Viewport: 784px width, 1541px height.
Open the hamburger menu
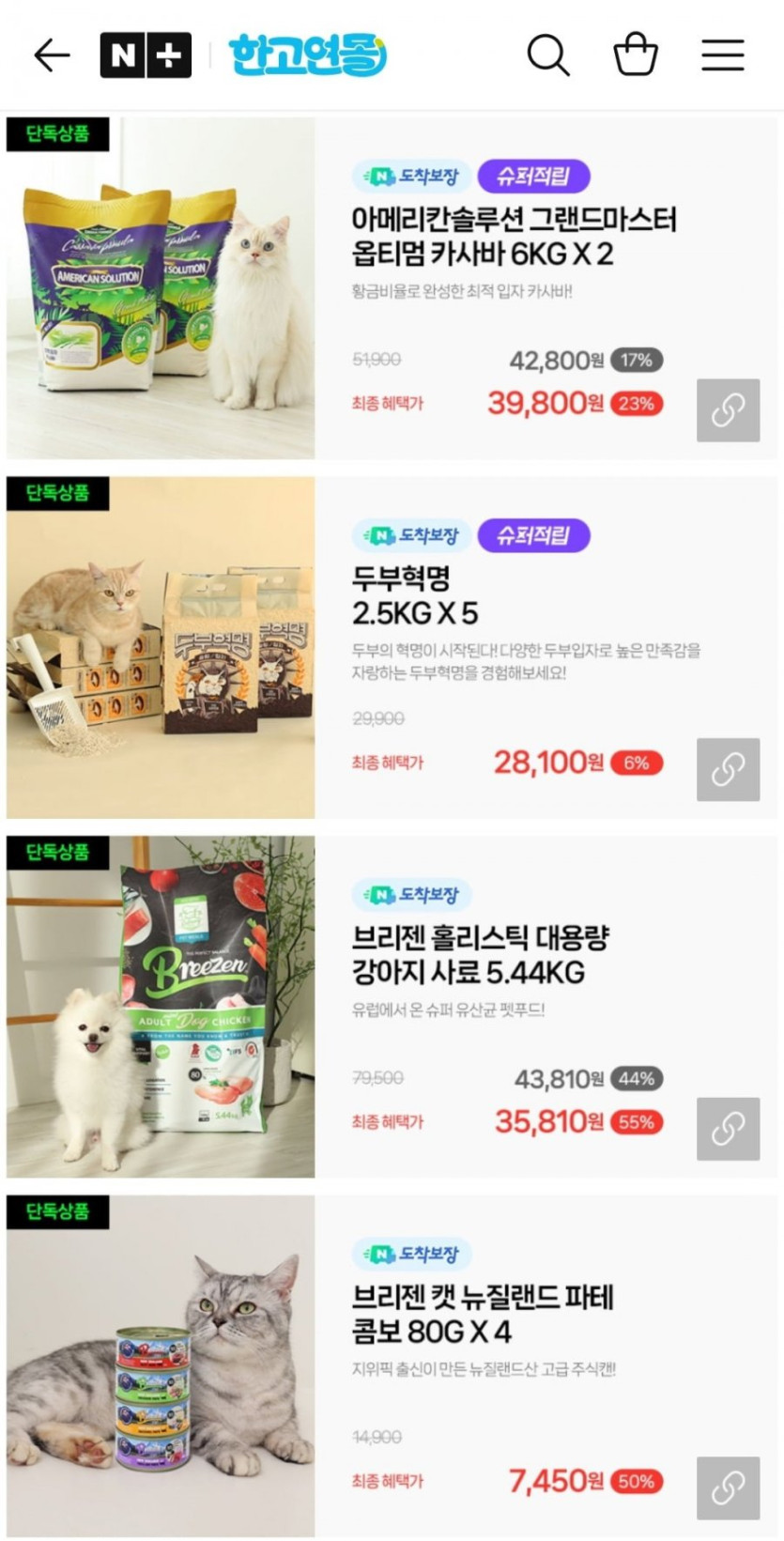click(x=722, y=55)
